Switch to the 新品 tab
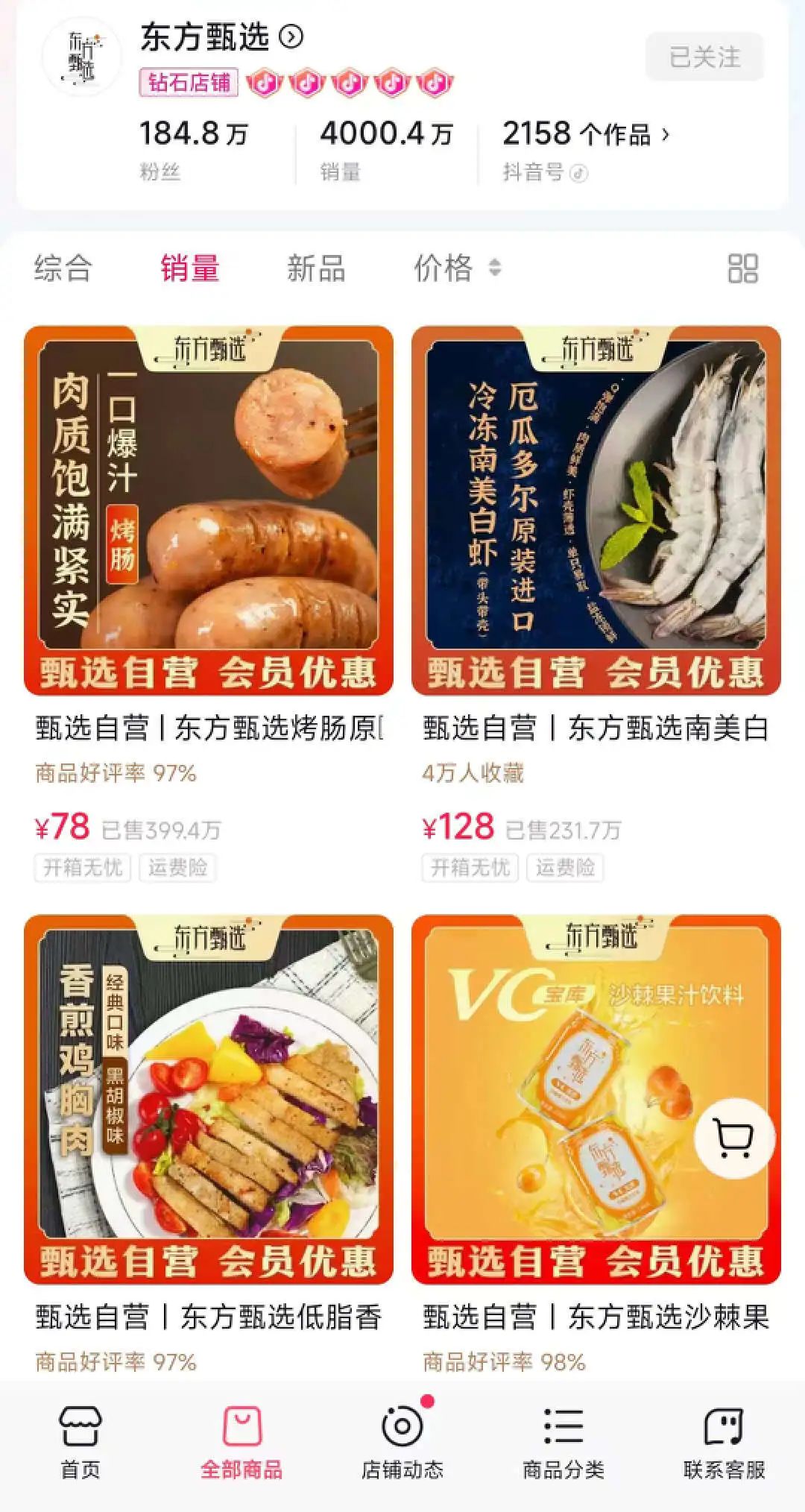 pos(317,268)
